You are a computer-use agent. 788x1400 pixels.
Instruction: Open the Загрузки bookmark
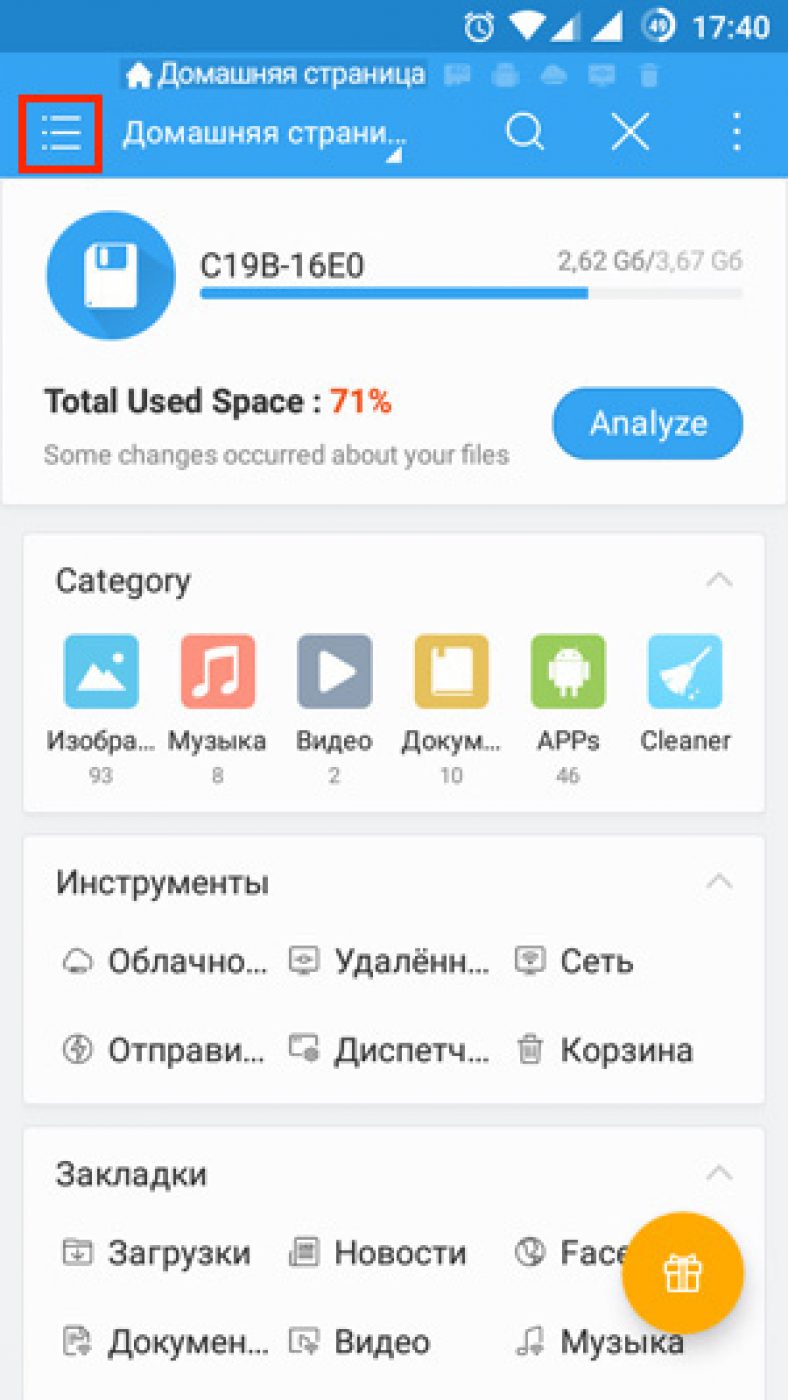point(155,1253)
